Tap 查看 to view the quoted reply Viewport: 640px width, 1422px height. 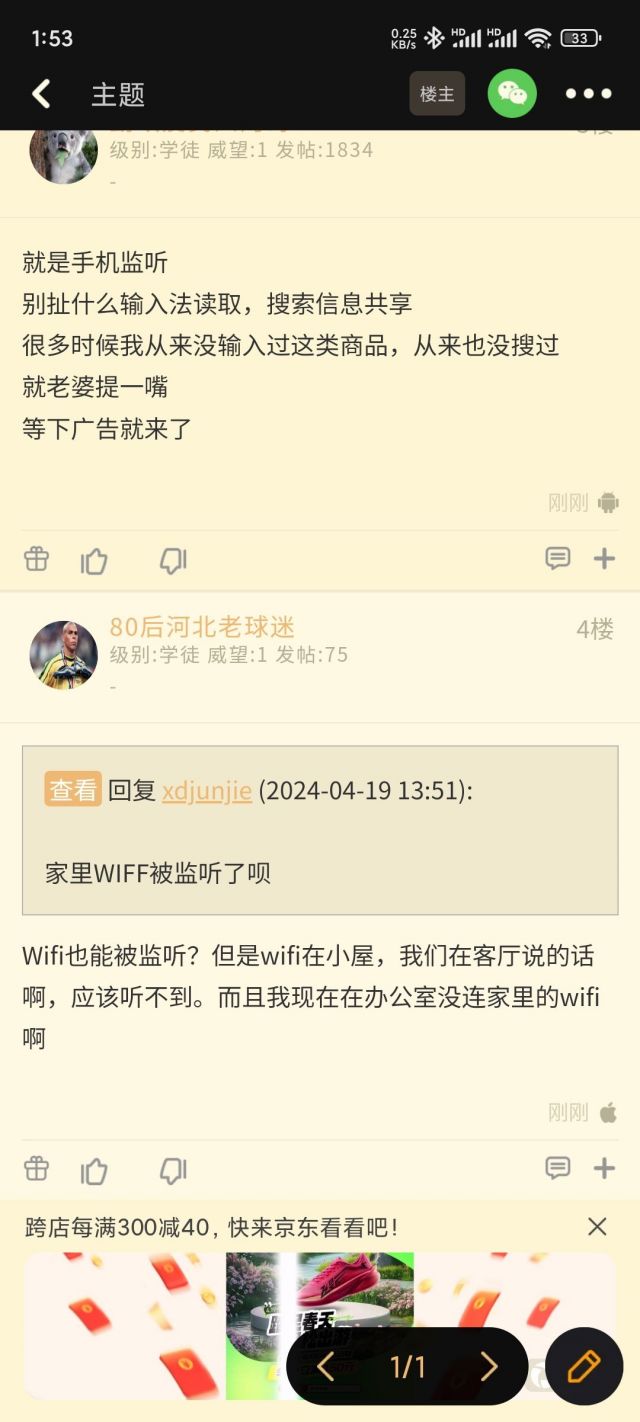(x=73, y=790)
